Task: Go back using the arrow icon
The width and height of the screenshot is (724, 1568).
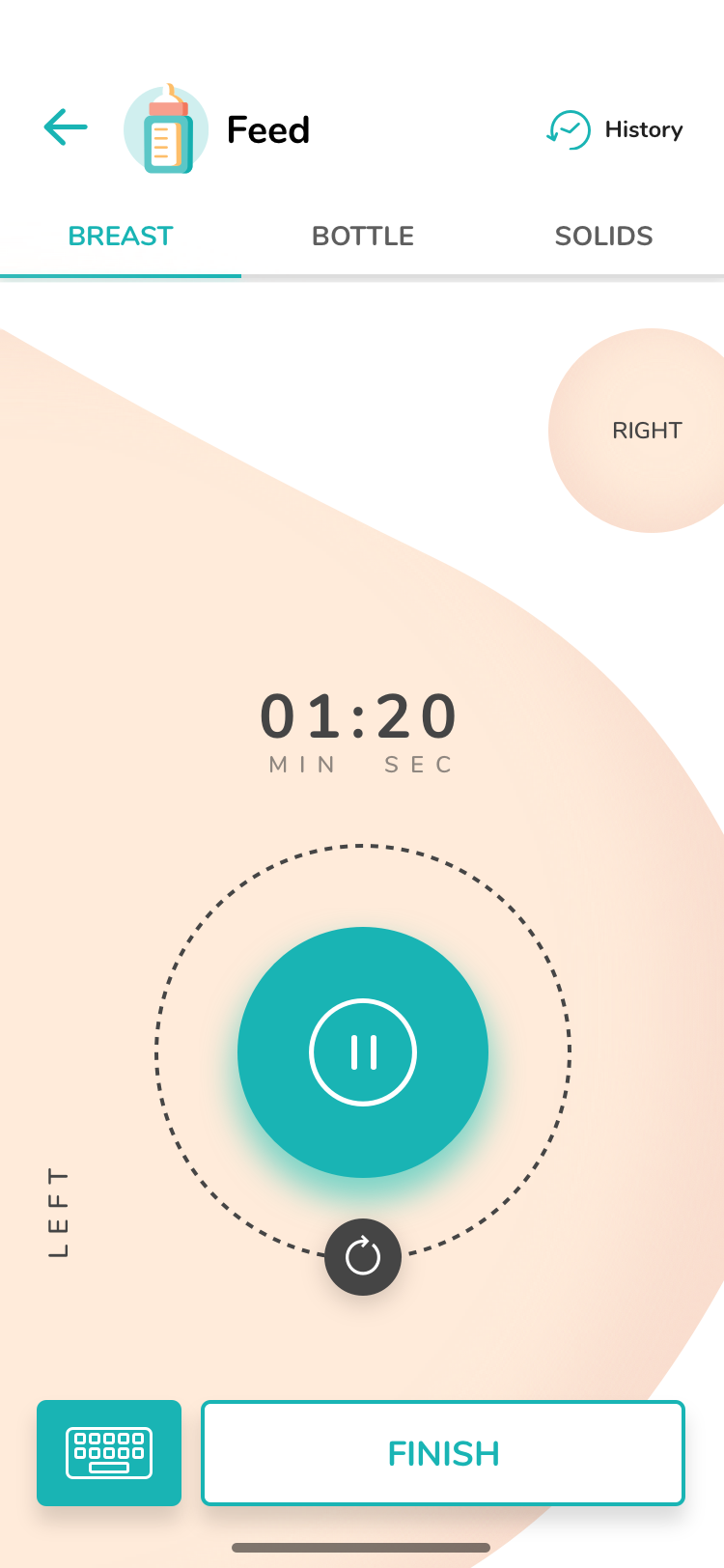Action: [x=66, y=127]
